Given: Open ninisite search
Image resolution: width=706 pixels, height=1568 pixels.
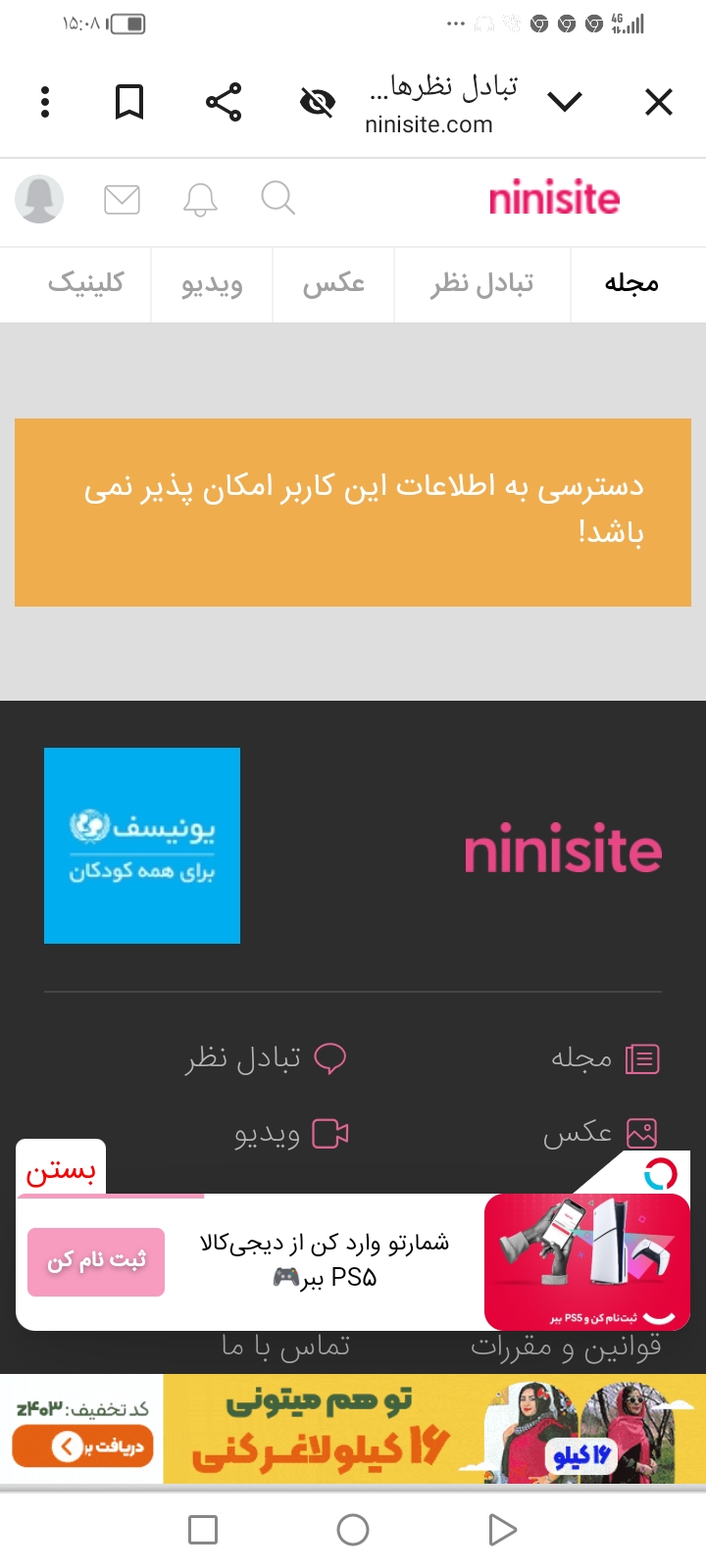Looking at the screenshot, I should 277,199.
